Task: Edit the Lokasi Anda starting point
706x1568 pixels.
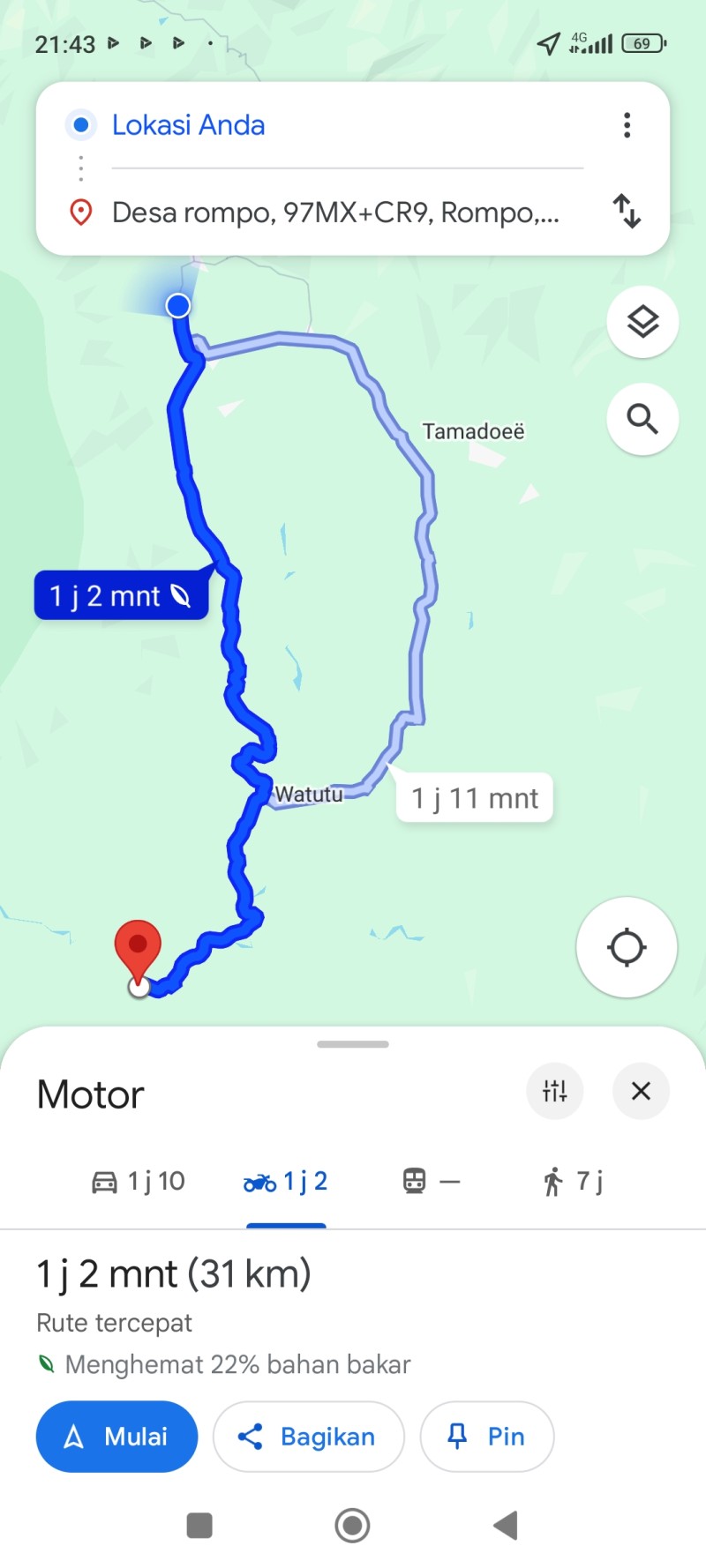Action: tap(347, 125)
